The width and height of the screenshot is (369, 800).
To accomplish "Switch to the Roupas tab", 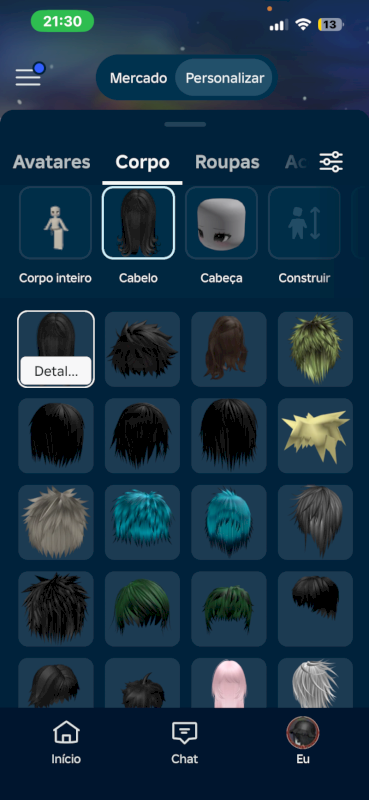I will (x=227, y=162).
